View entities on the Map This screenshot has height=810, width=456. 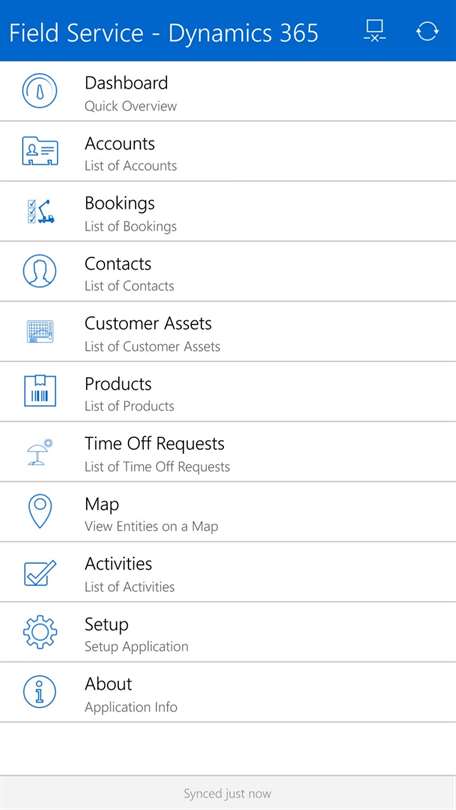pyautogui.click(x=228, y=511)
